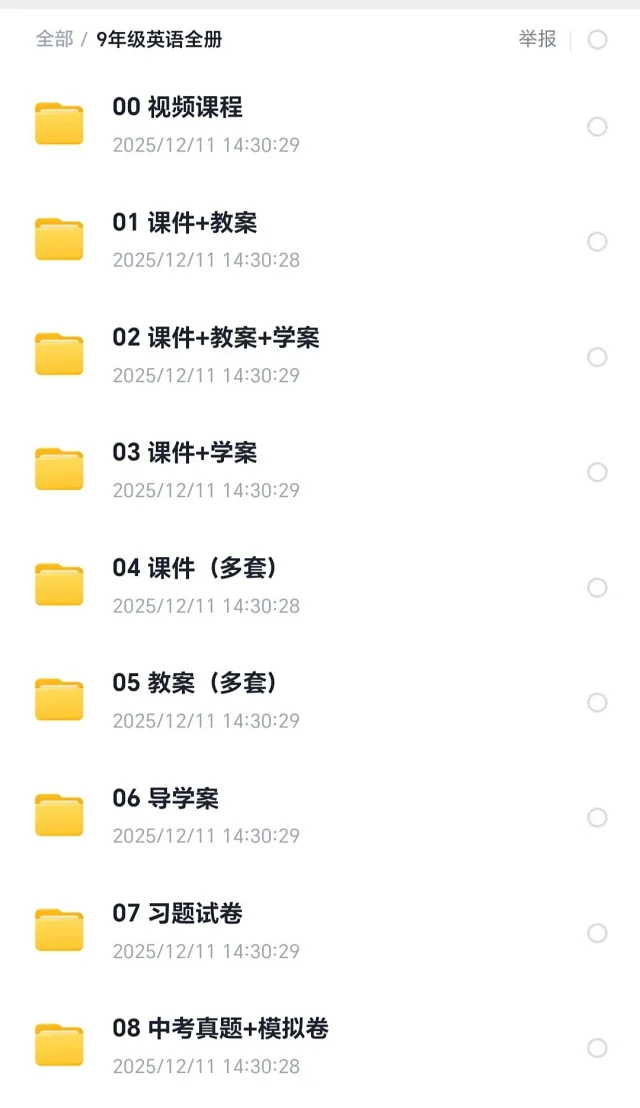Select the 01 课件+教案 checkbox
The width and height of the screenshot is (640, 1108).
click(597, 242)
